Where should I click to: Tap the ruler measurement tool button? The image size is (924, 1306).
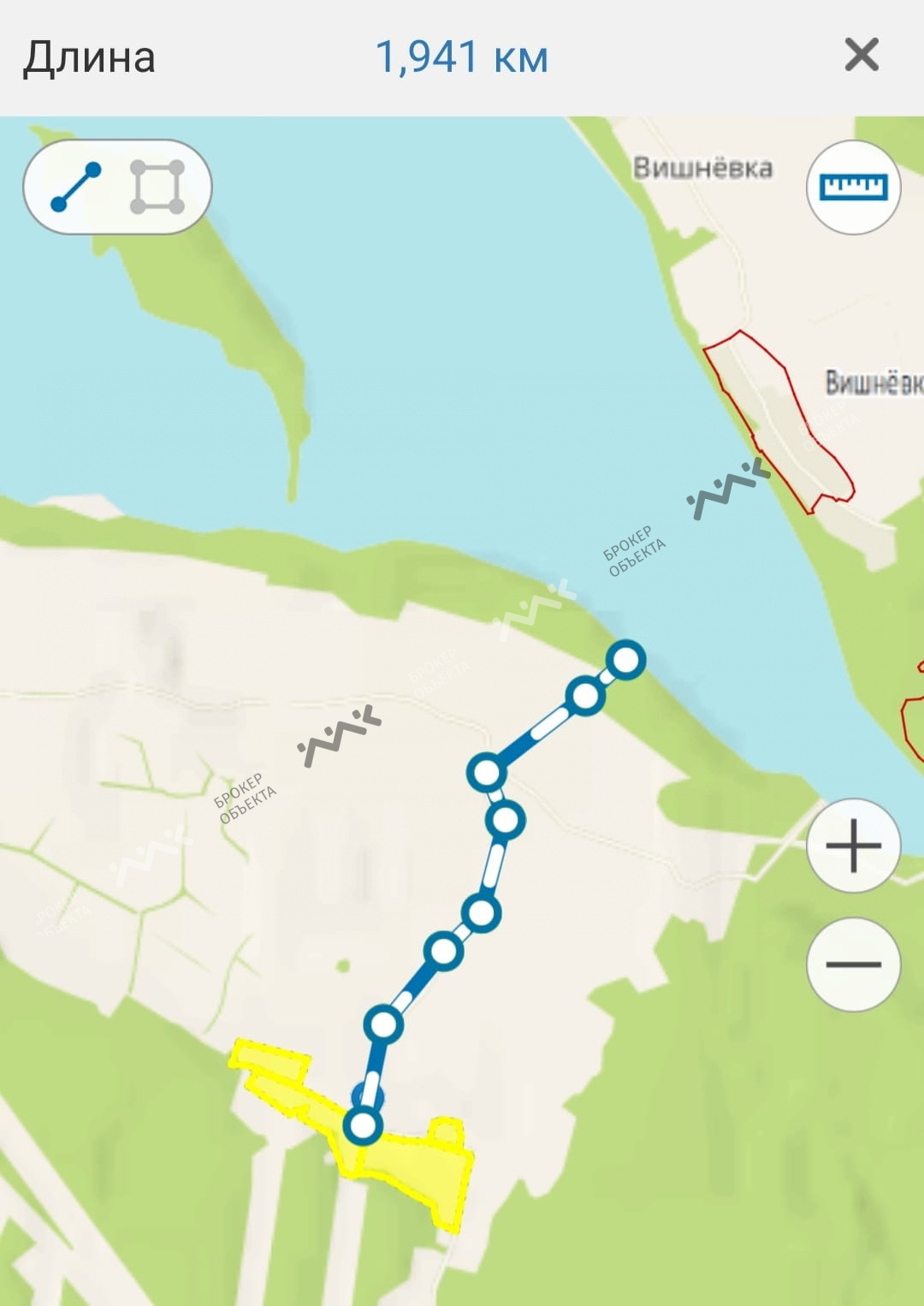853,187
